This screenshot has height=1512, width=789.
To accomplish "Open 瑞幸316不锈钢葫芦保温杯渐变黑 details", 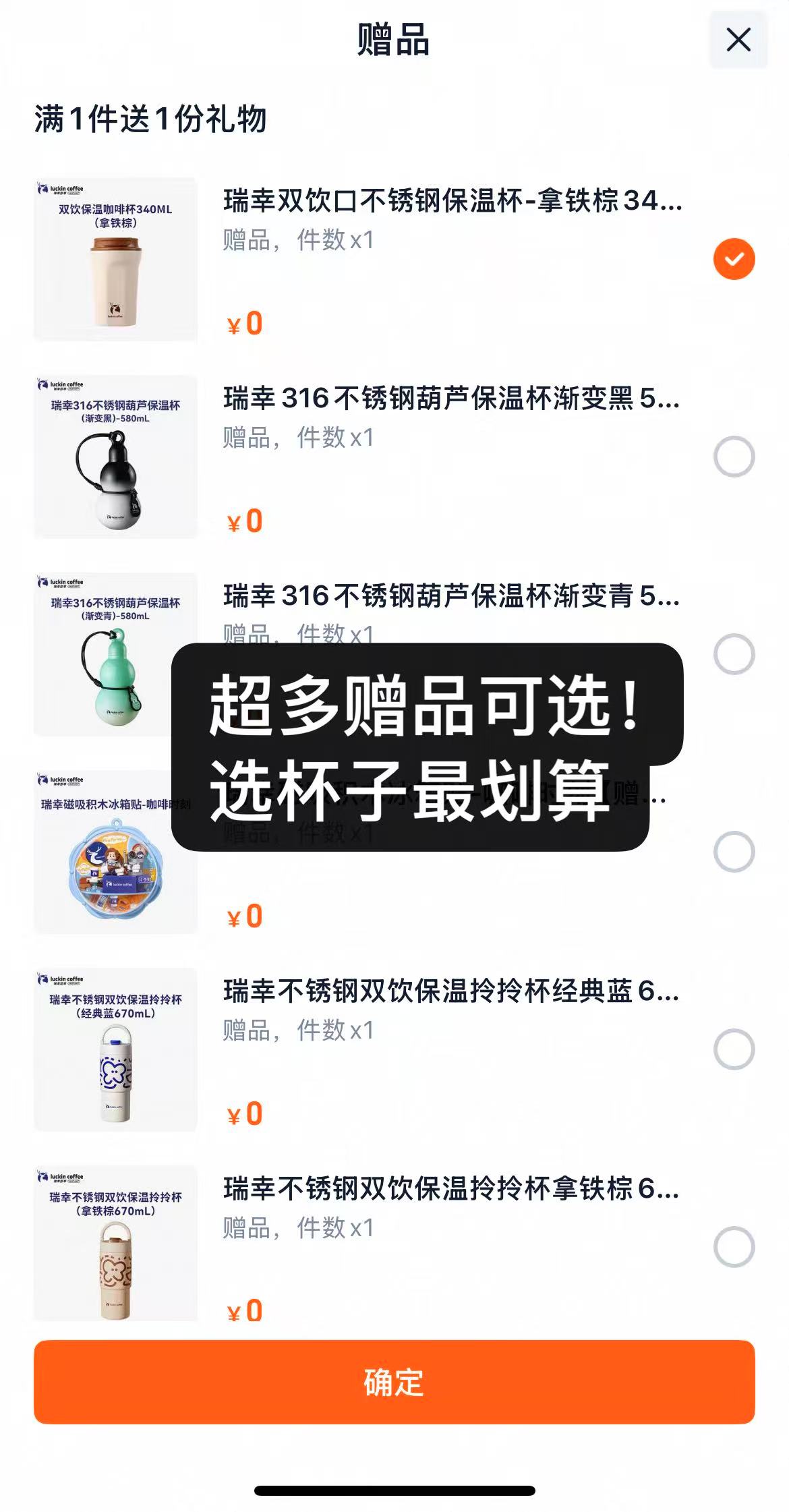I will [452, 399].
